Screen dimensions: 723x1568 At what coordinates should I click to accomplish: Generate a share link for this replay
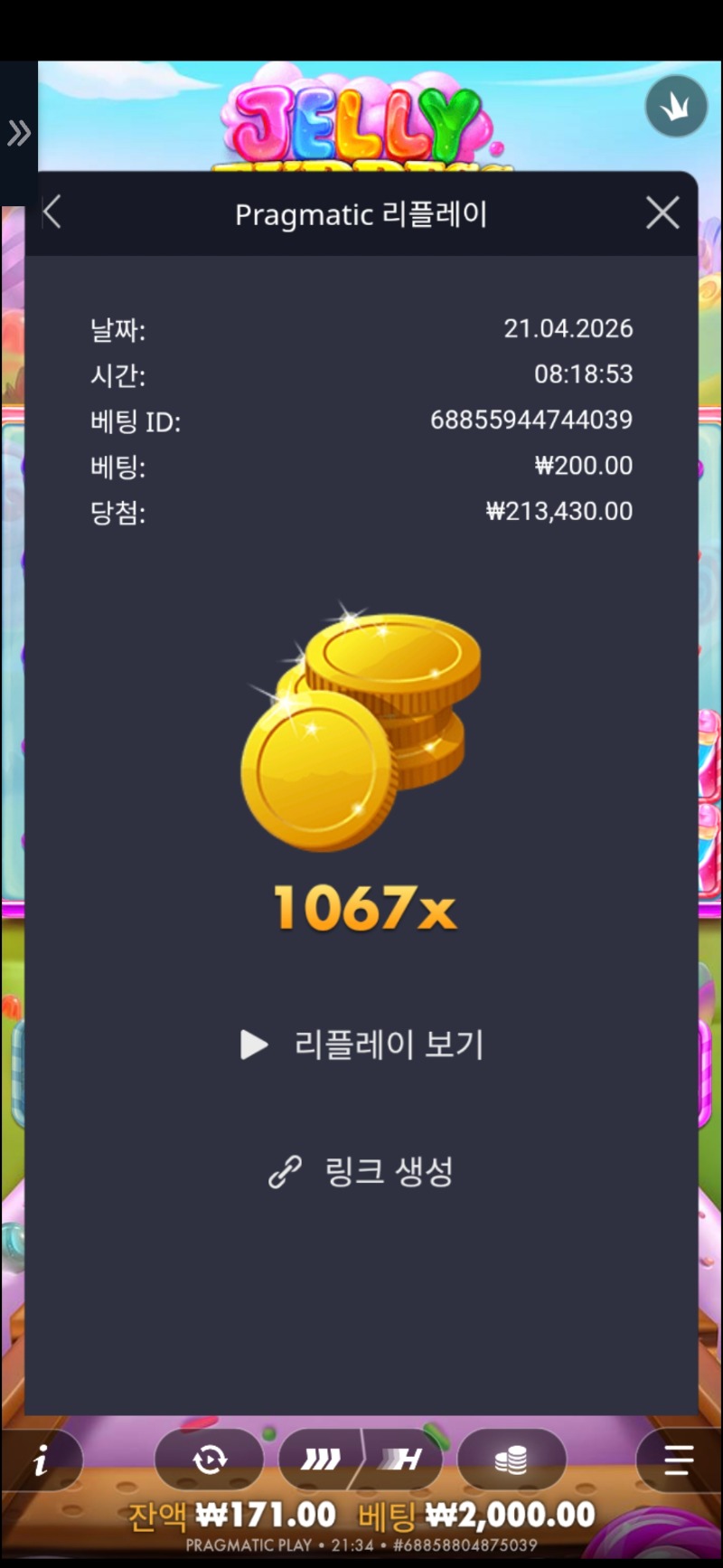[361, 1172]
